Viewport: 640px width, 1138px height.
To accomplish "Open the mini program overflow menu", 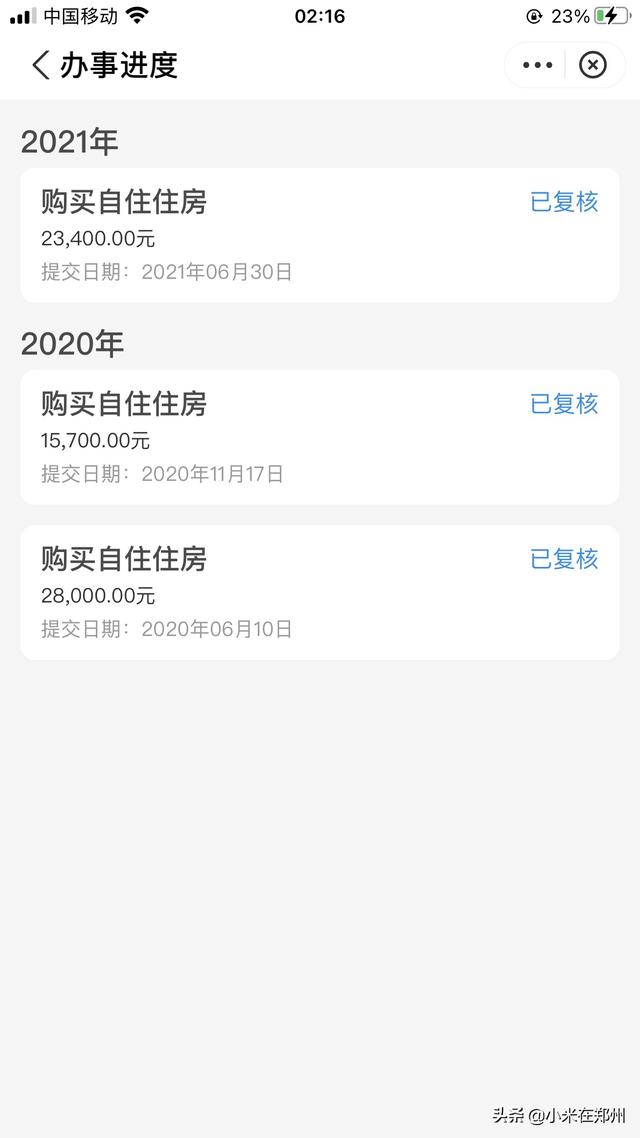I will pyautogui.click(x=537, y=65).
